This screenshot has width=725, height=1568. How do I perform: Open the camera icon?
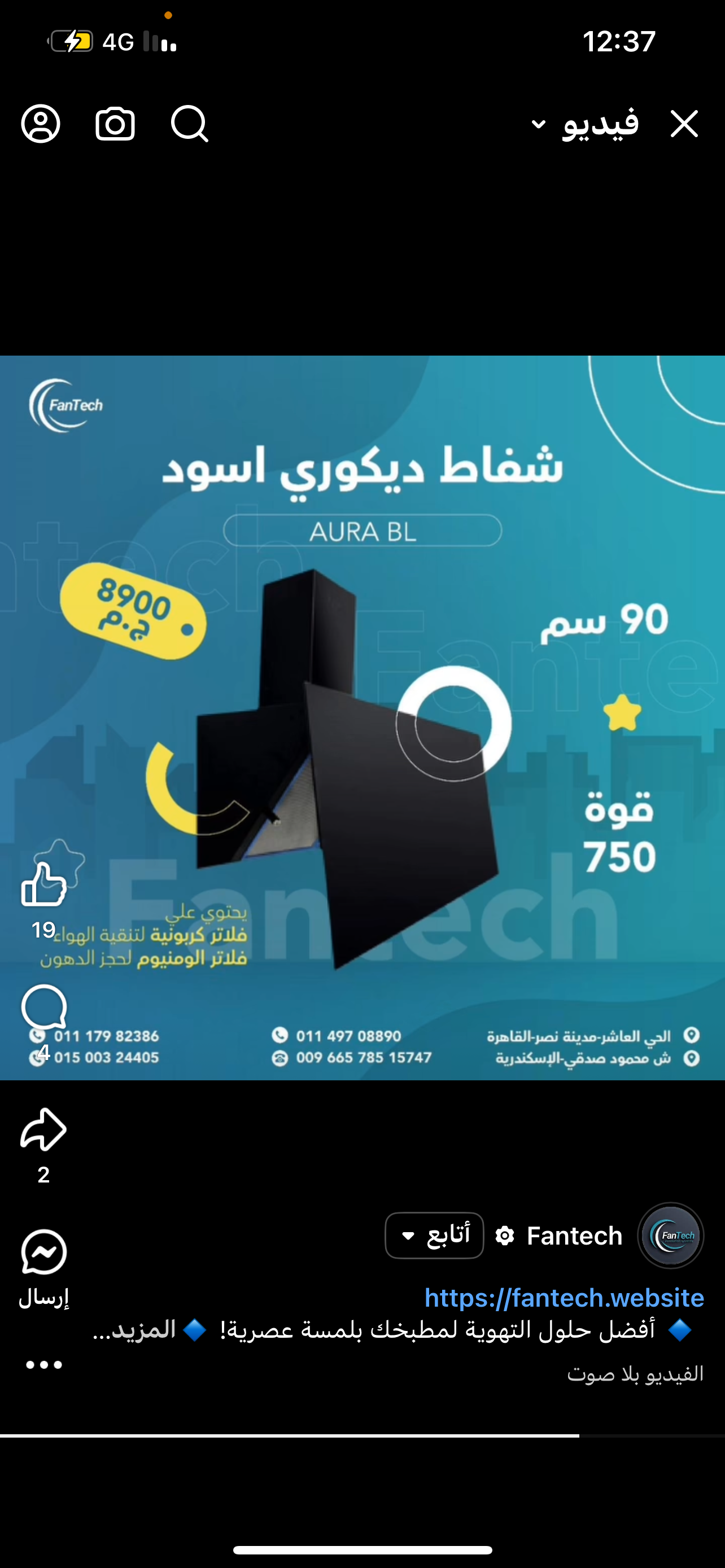[x=115, y=124]
